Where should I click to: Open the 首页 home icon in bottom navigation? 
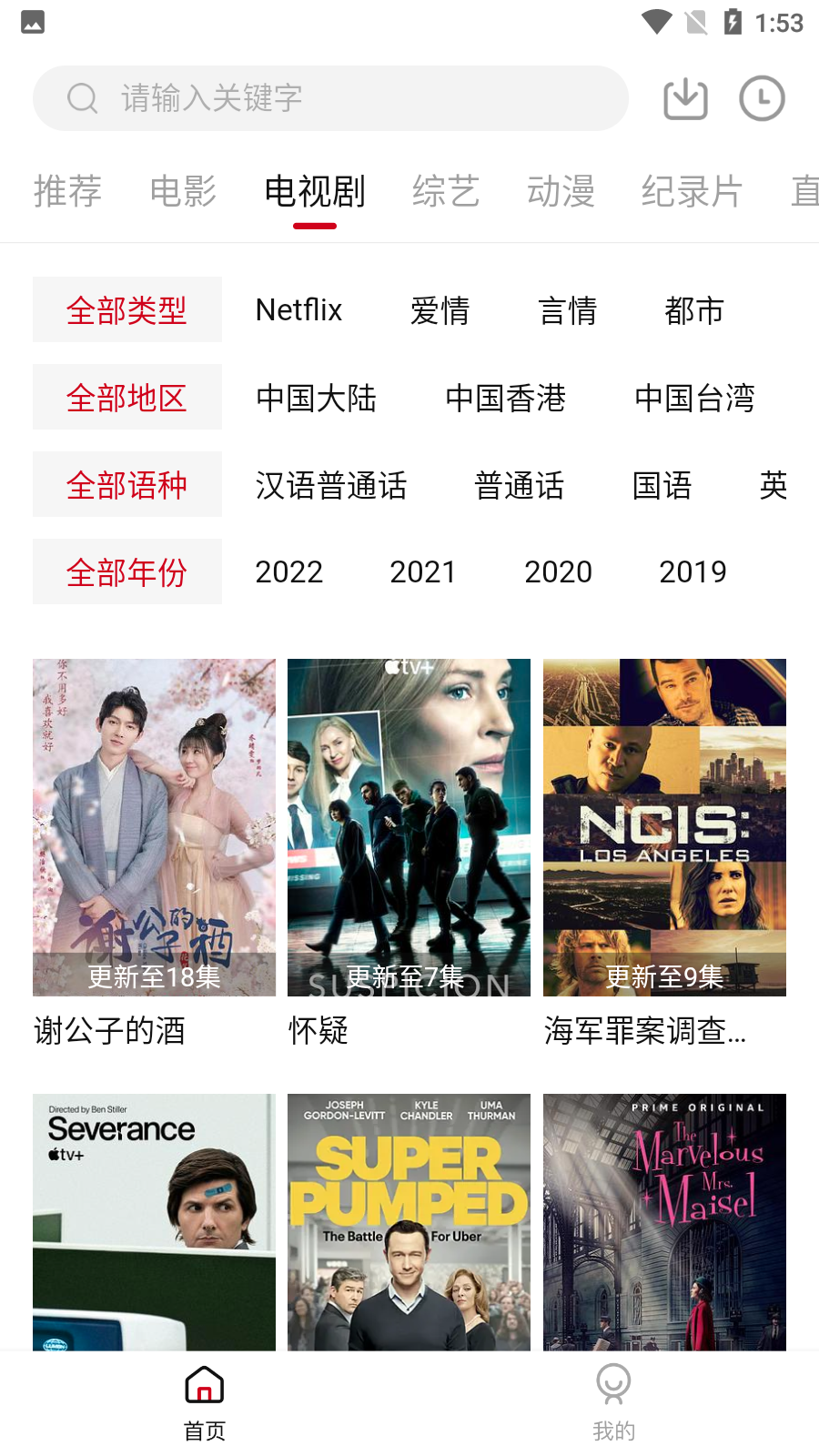pyautogui.click(x=204, y=1384)
